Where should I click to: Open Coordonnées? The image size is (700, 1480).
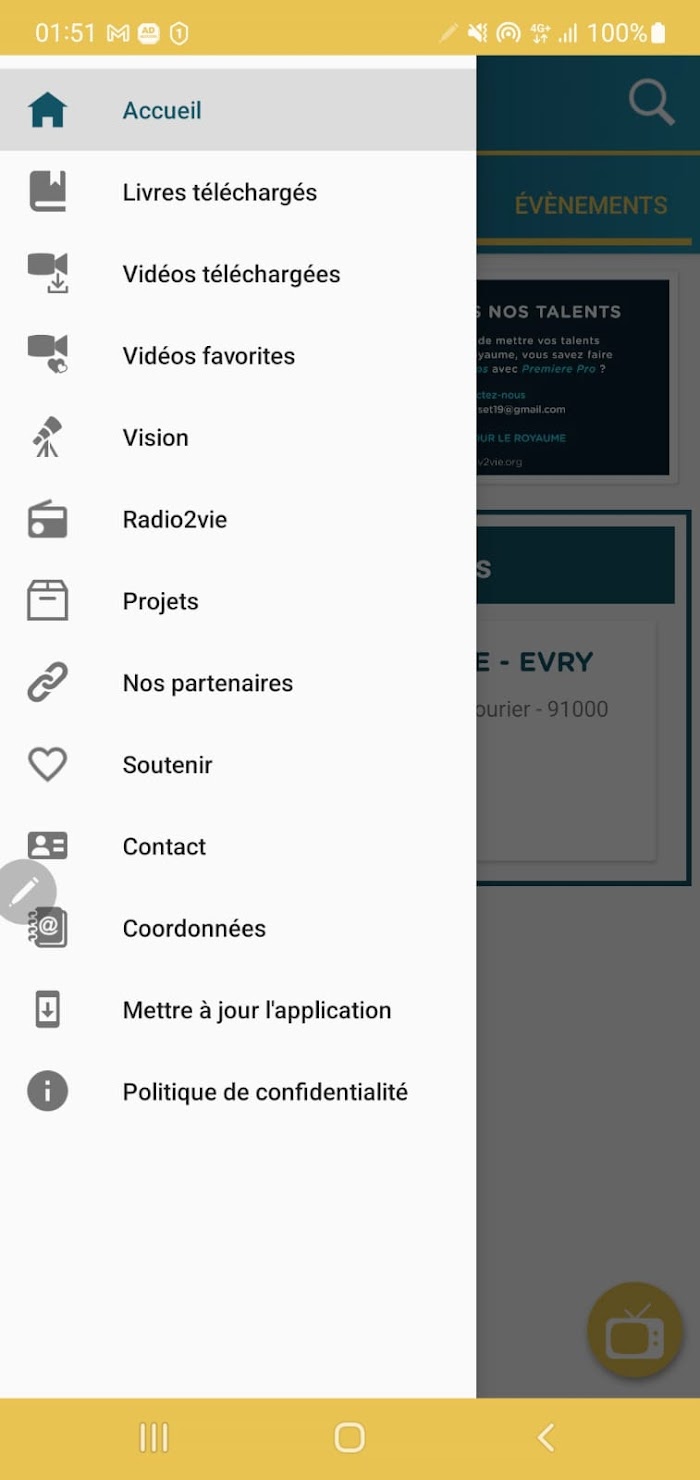tap(238, 929)
